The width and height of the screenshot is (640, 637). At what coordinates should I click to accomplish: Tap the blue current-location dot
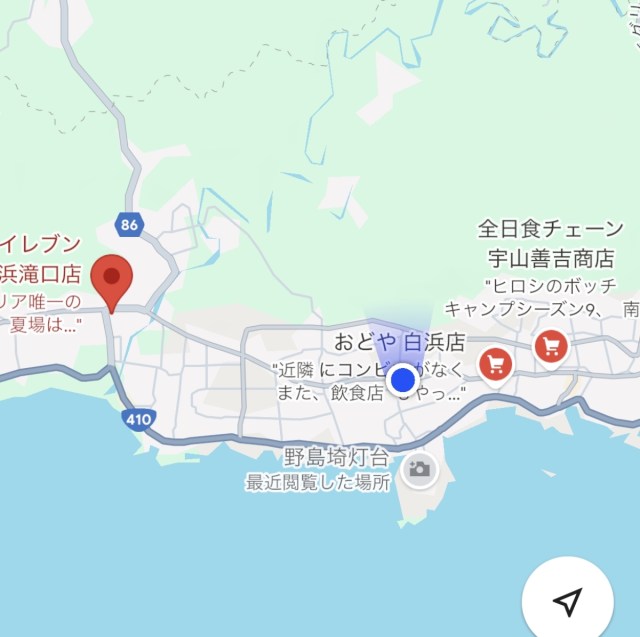pos(403,380)
